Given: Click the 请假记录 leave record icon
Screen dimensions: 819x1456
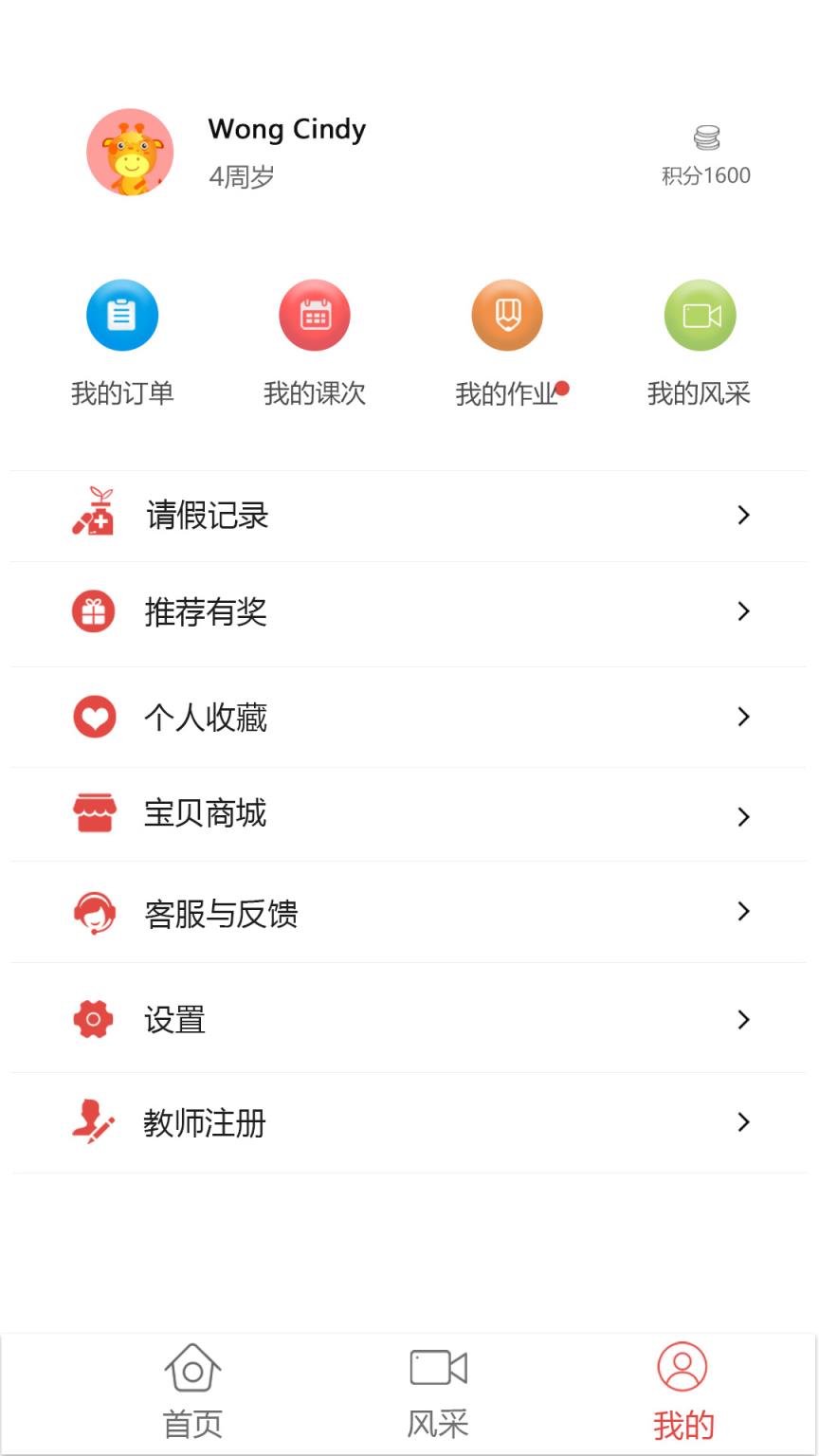Looking at the screenshot, I should (x=93, y=515).
